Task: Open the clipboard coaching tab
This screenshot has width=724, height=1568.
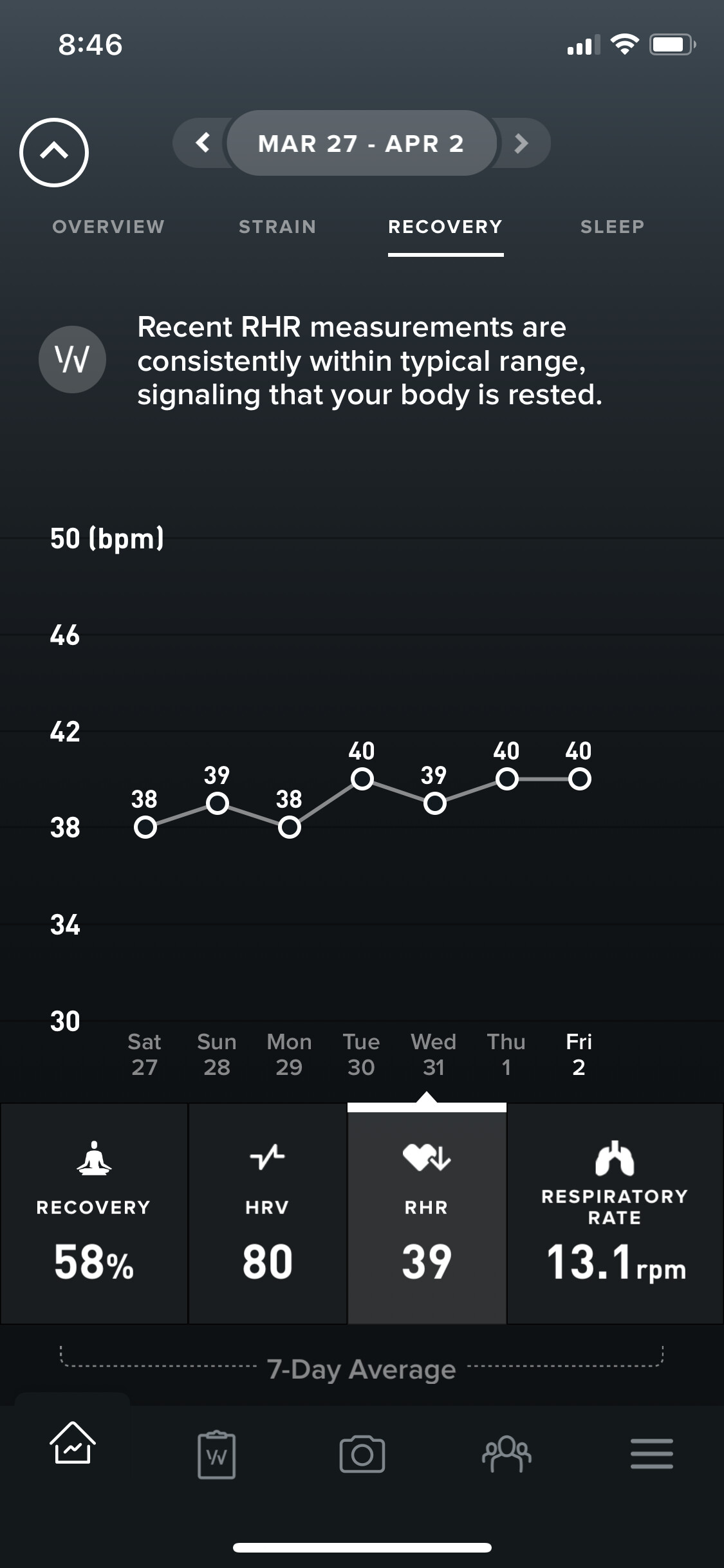Action: (x=216, y=1455)
